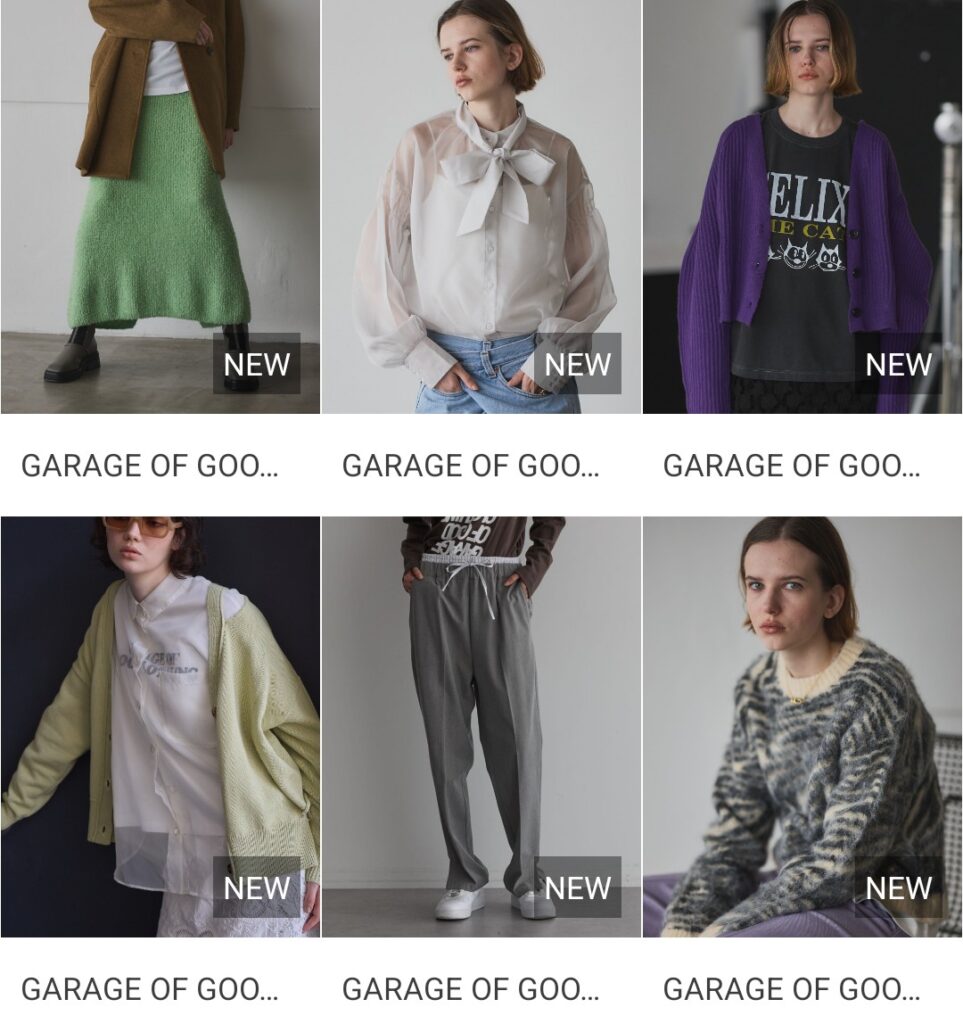View the zebra-pattern mohair sweater product
Image resolution: width=963 pixels, height=1024 pixels.
click(x=802, y=726)
